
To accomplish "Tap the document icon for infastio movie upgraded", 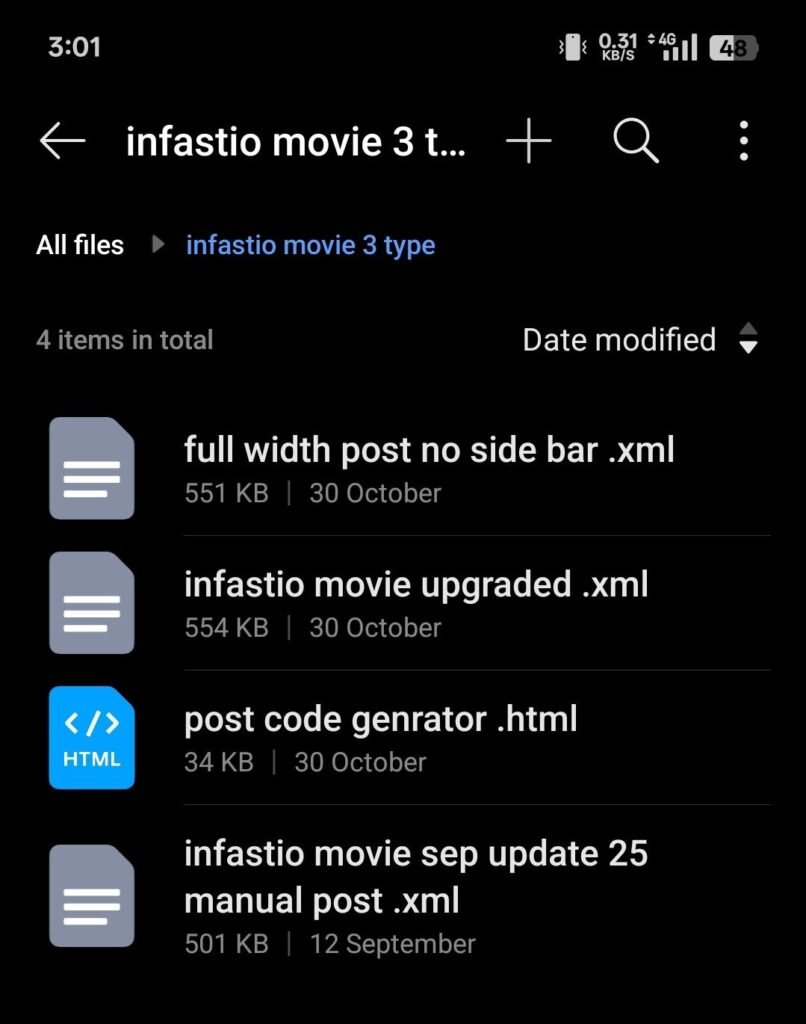I will pos(91,603).
